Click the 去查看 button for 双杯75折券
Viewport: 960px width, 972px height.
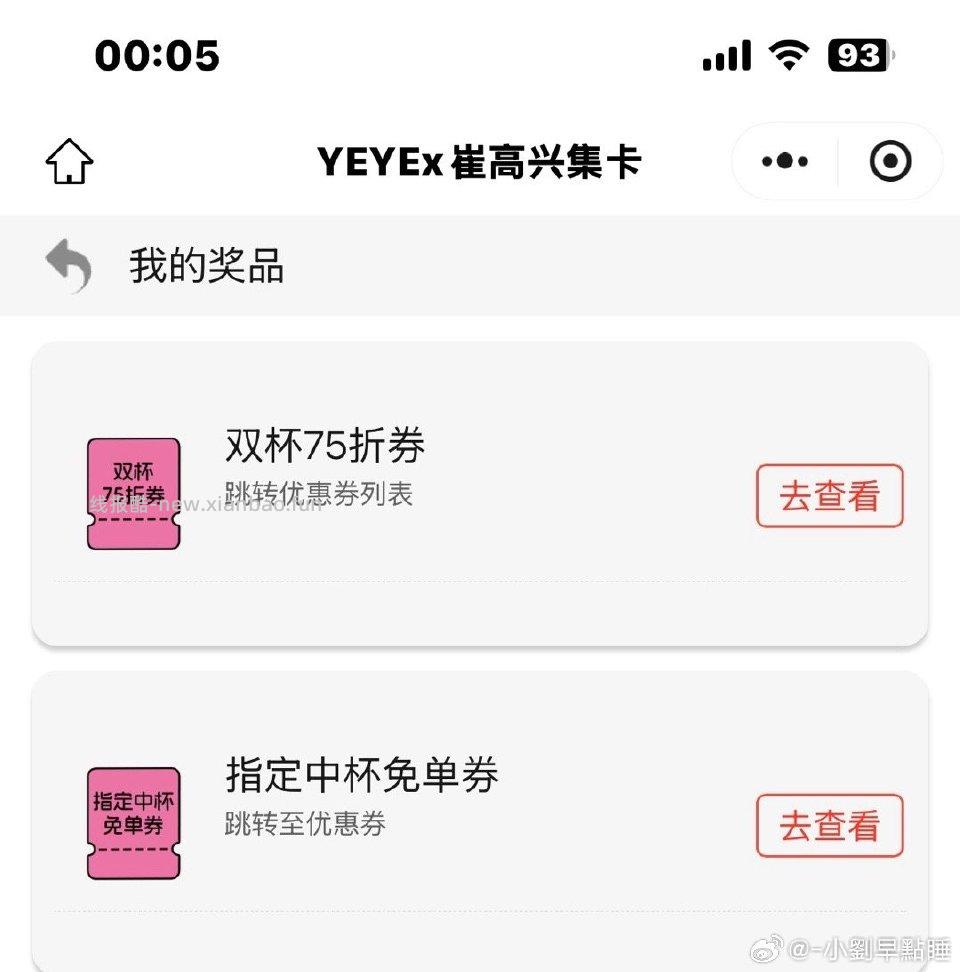click(830, 494)
